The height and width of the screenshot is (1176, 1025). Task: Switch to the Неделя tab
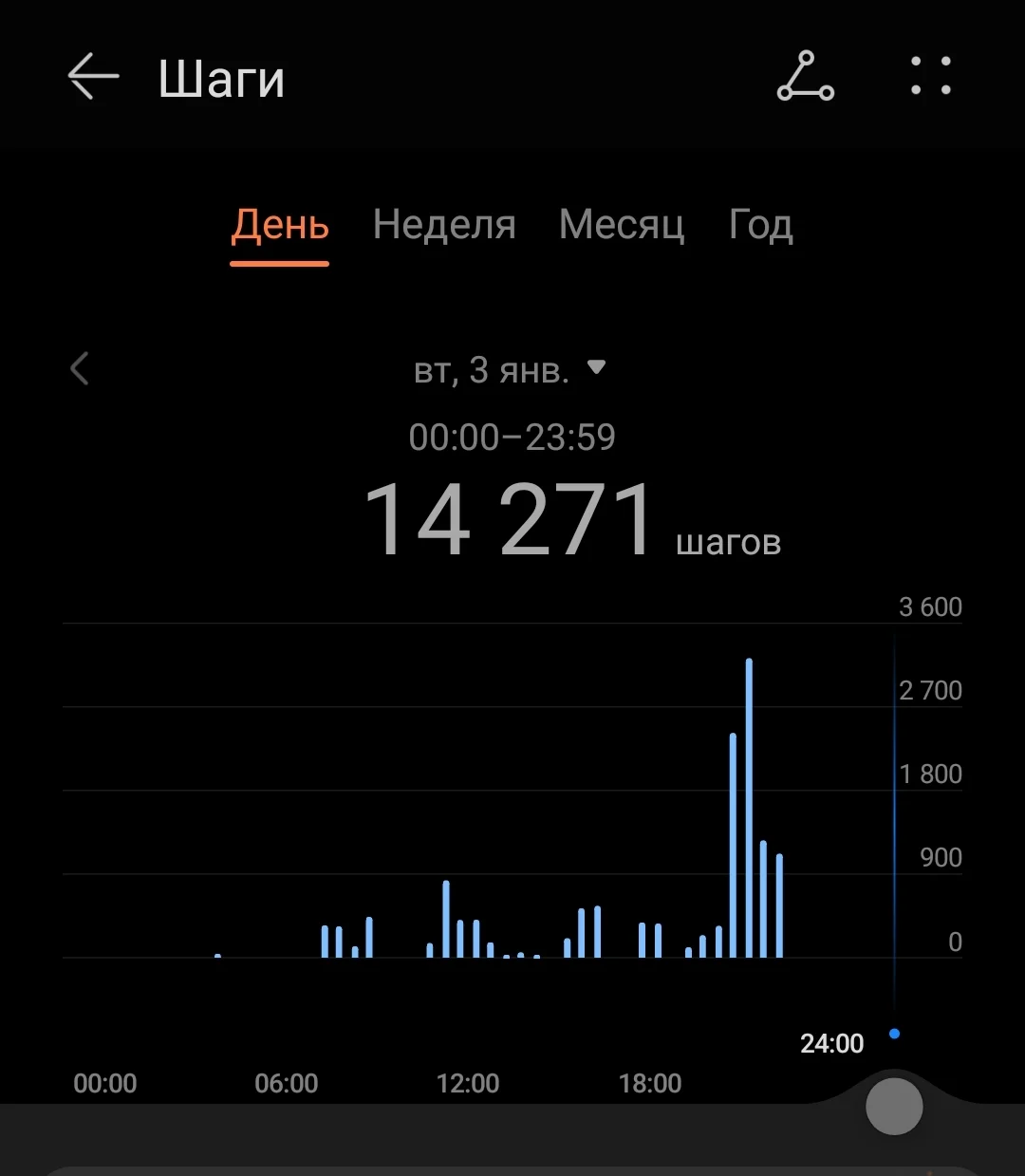tap(444, 226)
